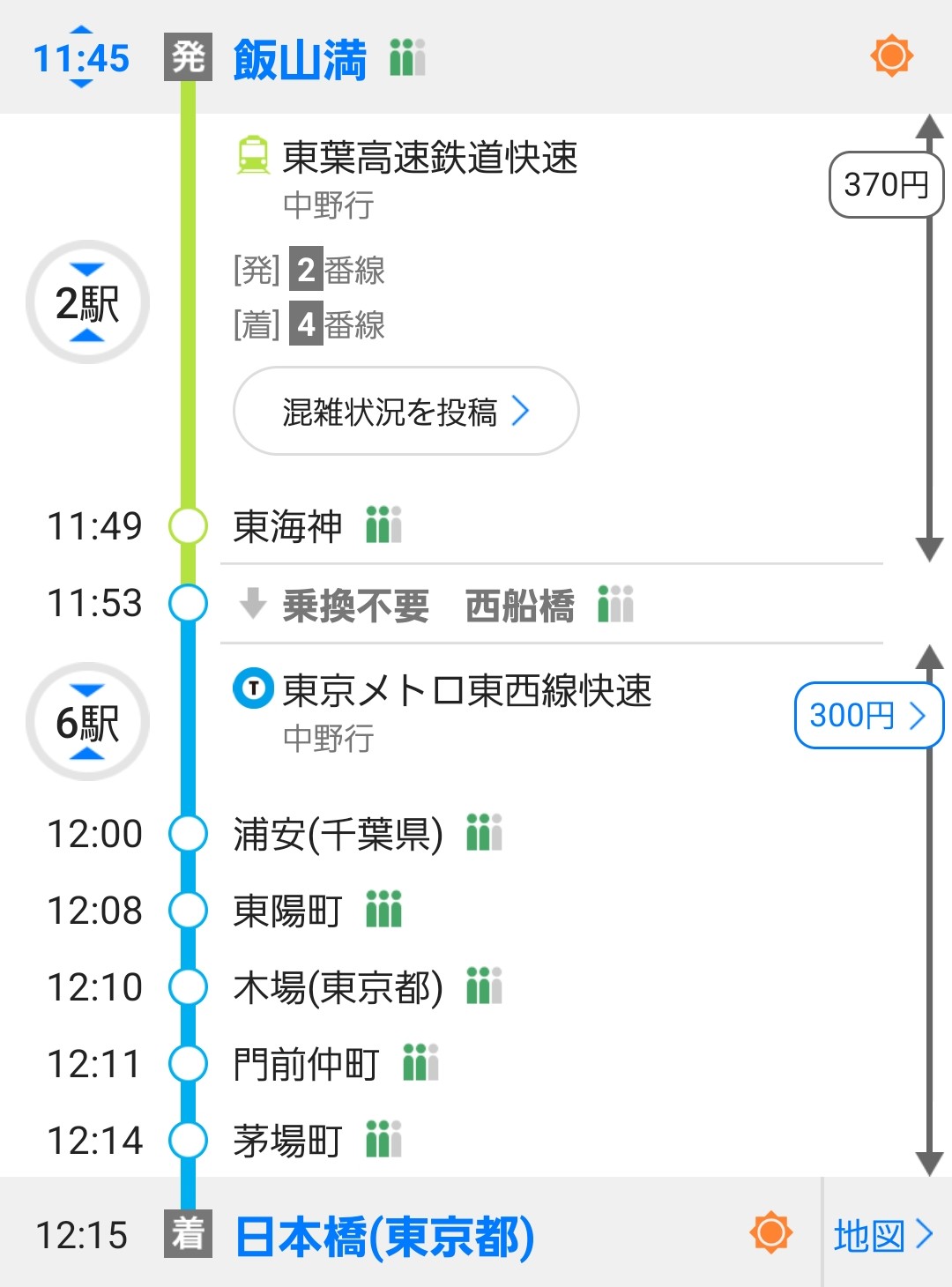Collapse the 6駅 stops list

point(87,722)
